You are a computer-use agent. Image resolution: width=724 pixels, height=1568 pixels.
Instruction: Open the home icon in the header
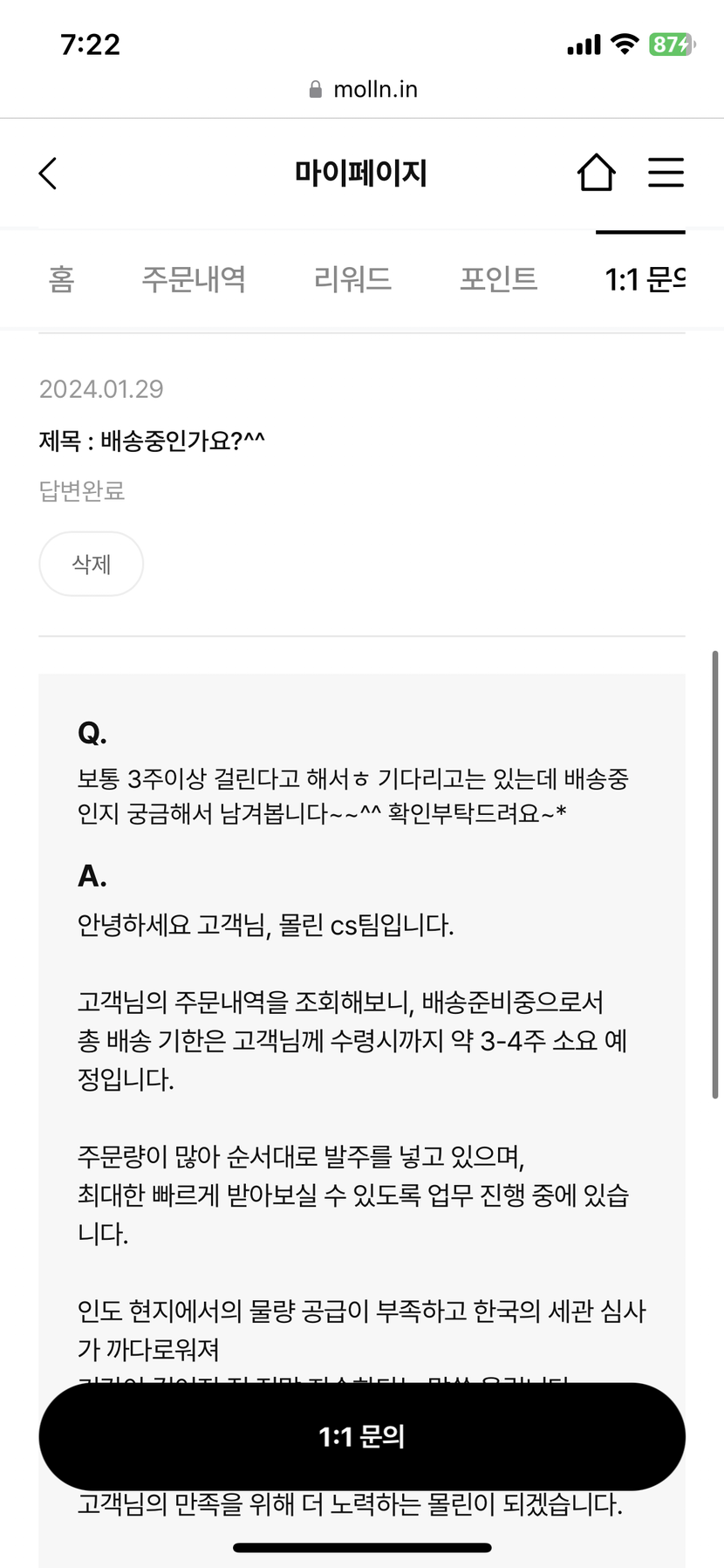597,172
